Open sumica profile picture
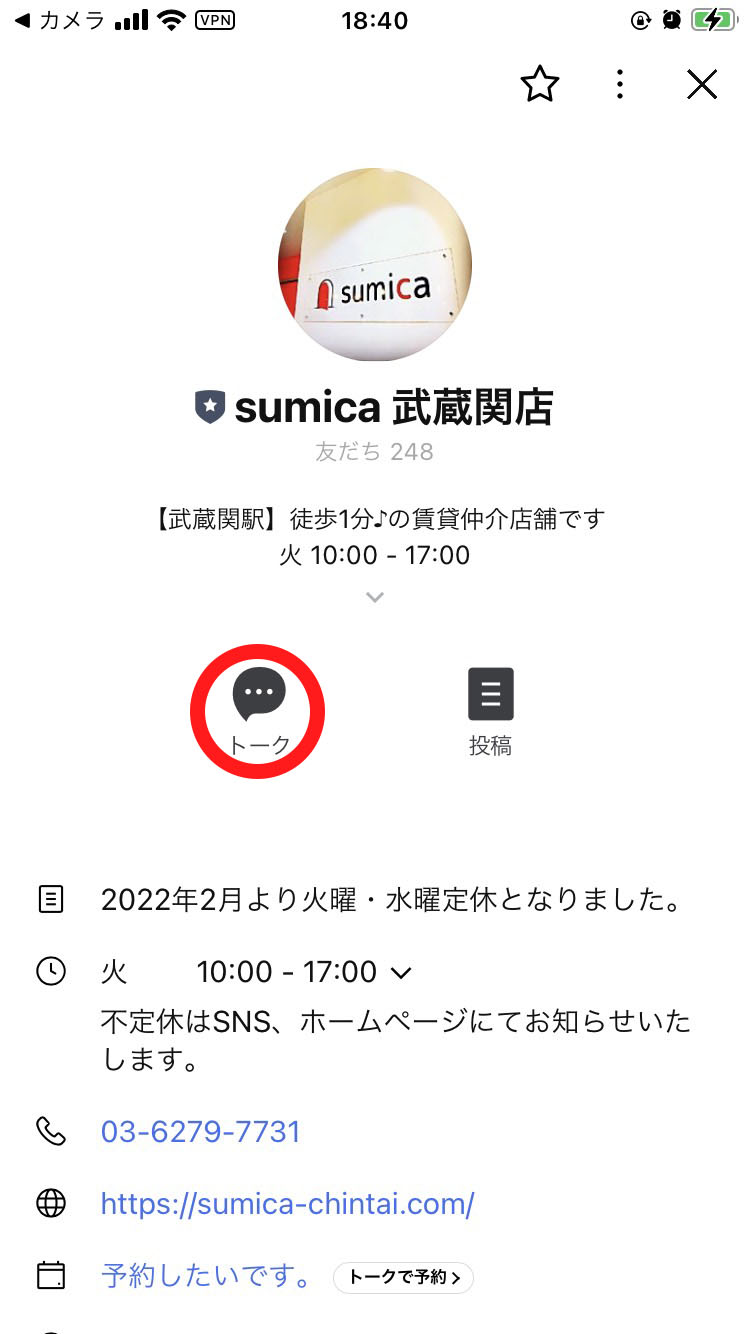The image size is (750, 1334). point(375,265)
